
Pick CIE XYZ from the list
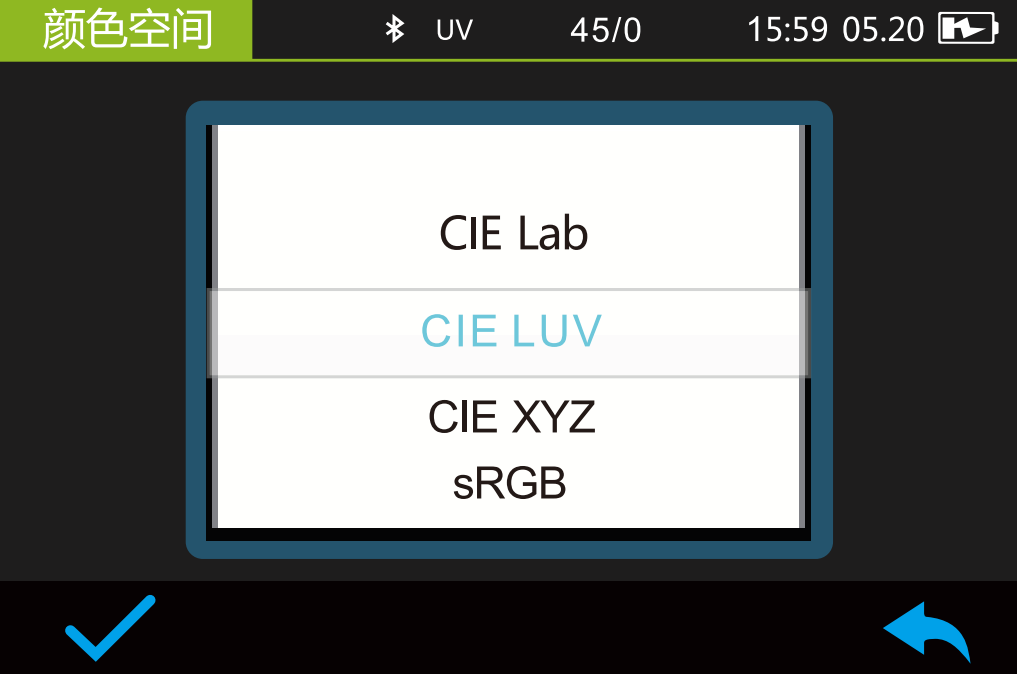tap(511, 417)
